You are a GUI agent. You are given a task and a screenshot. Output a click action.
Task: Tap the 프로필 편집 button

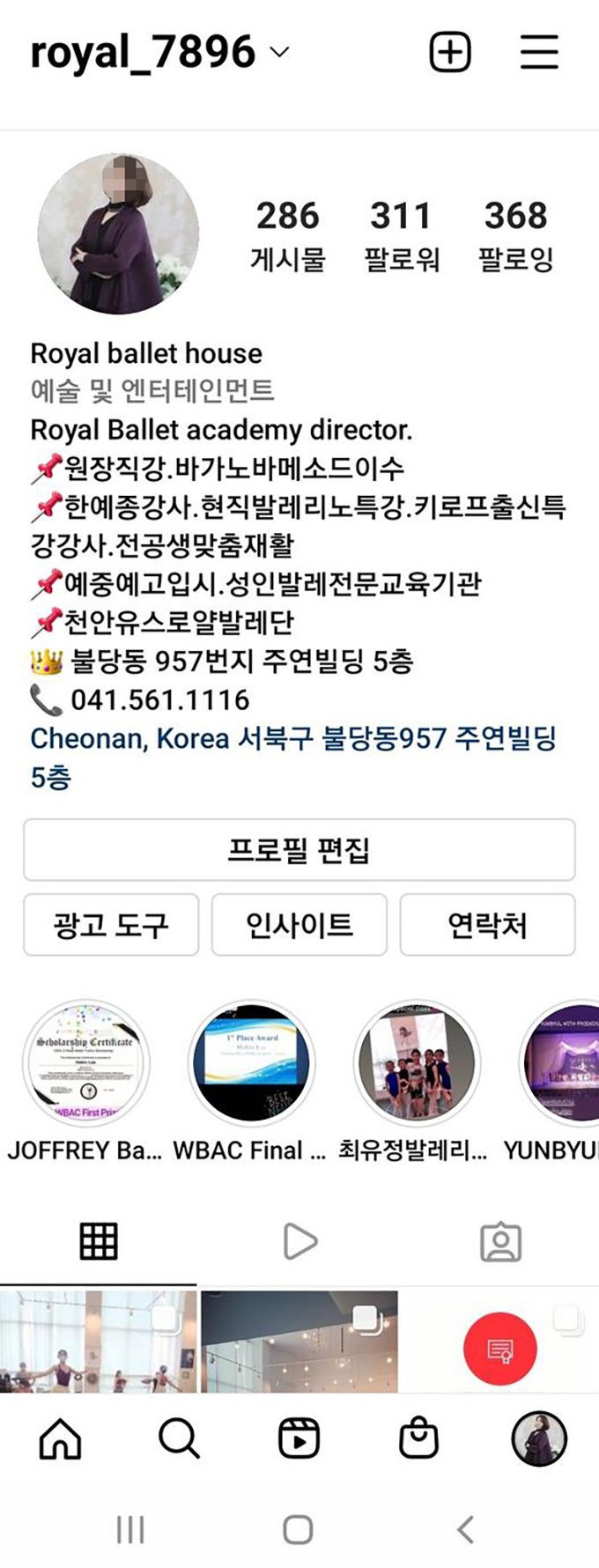pyautogui.click(x=299, y=850)
